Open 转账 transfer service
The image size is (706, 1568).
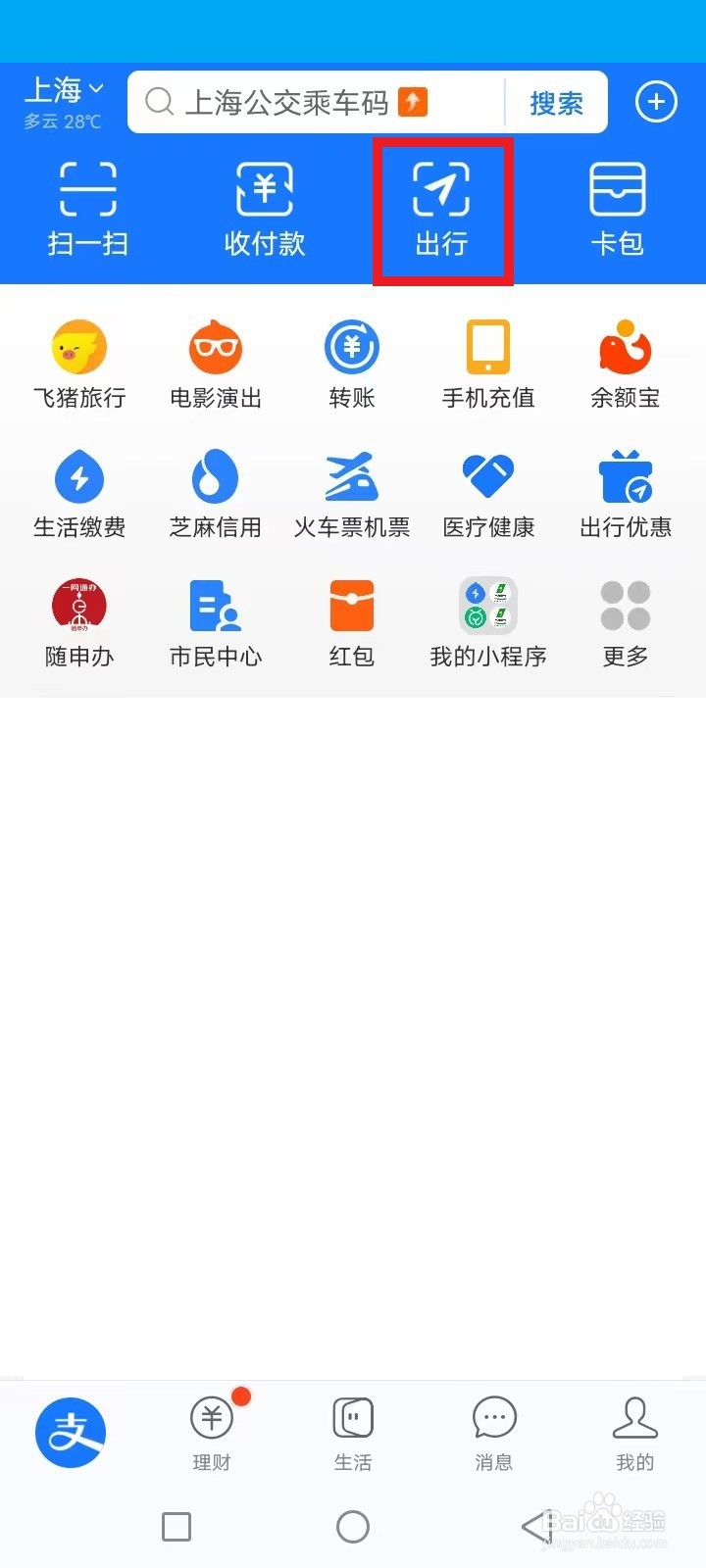[352, 365]
